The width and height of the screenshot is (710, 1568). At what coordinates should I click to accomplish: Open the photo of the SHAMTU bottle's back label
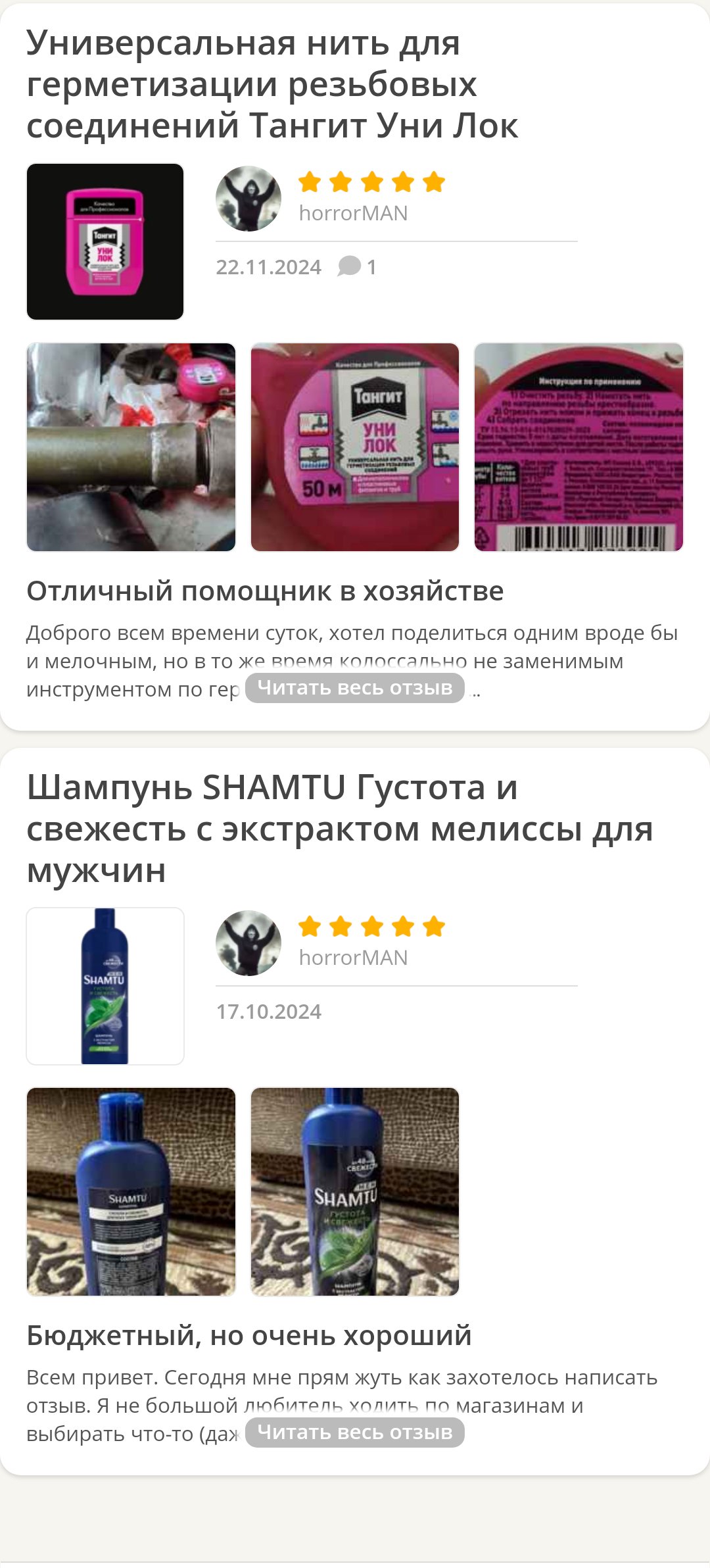pyautogui.click(x=131, y=1192)
